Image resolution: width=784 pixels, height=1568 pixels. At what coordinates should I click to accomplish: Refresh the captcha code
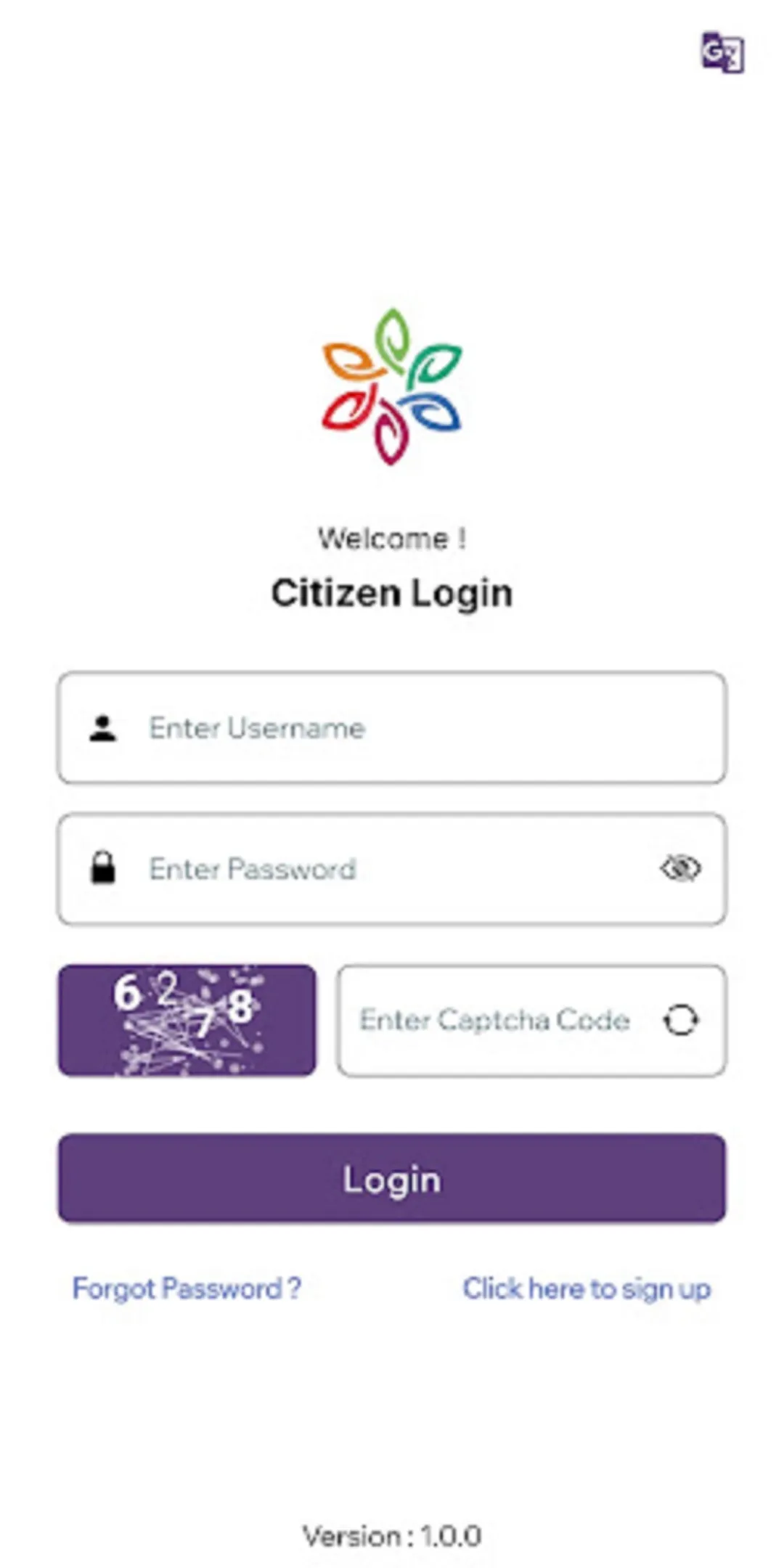tap(680, 1020)
